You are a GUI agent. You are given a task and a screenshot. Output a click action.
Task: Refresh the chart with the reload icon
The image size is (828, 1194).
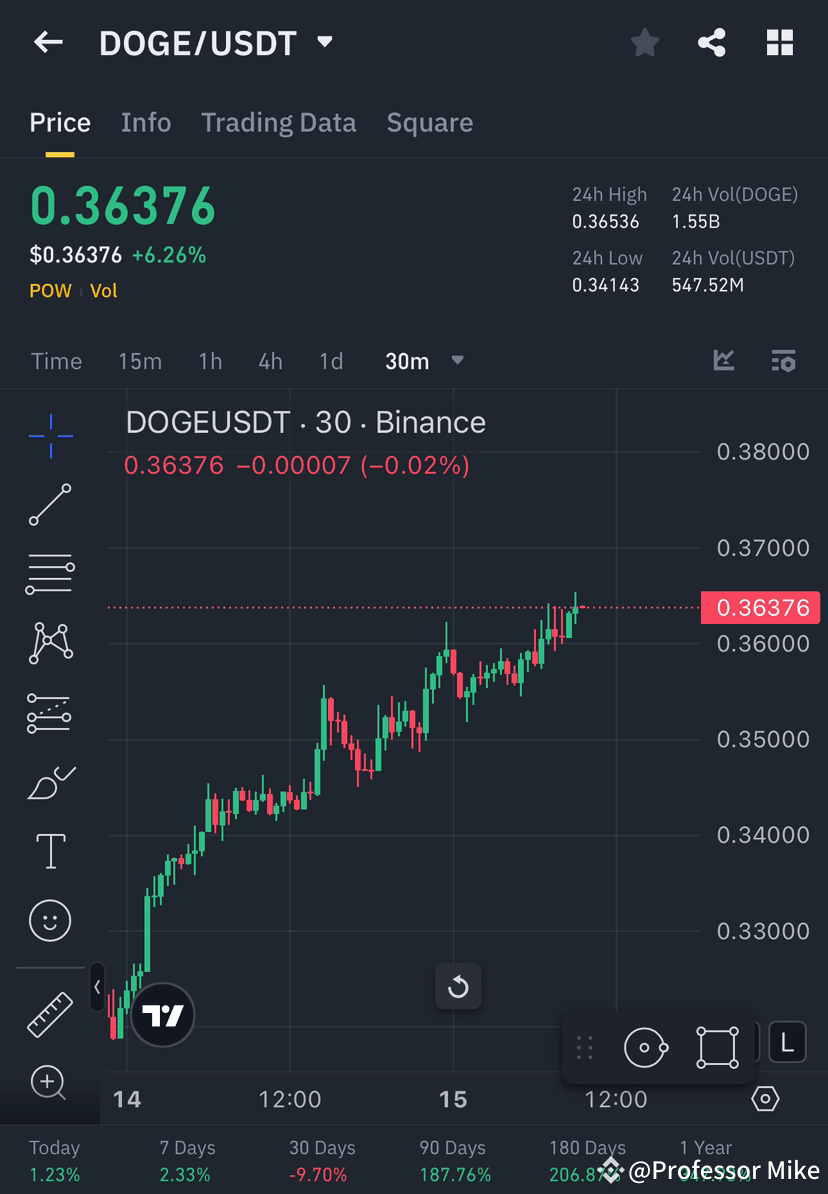click(458, 987)
